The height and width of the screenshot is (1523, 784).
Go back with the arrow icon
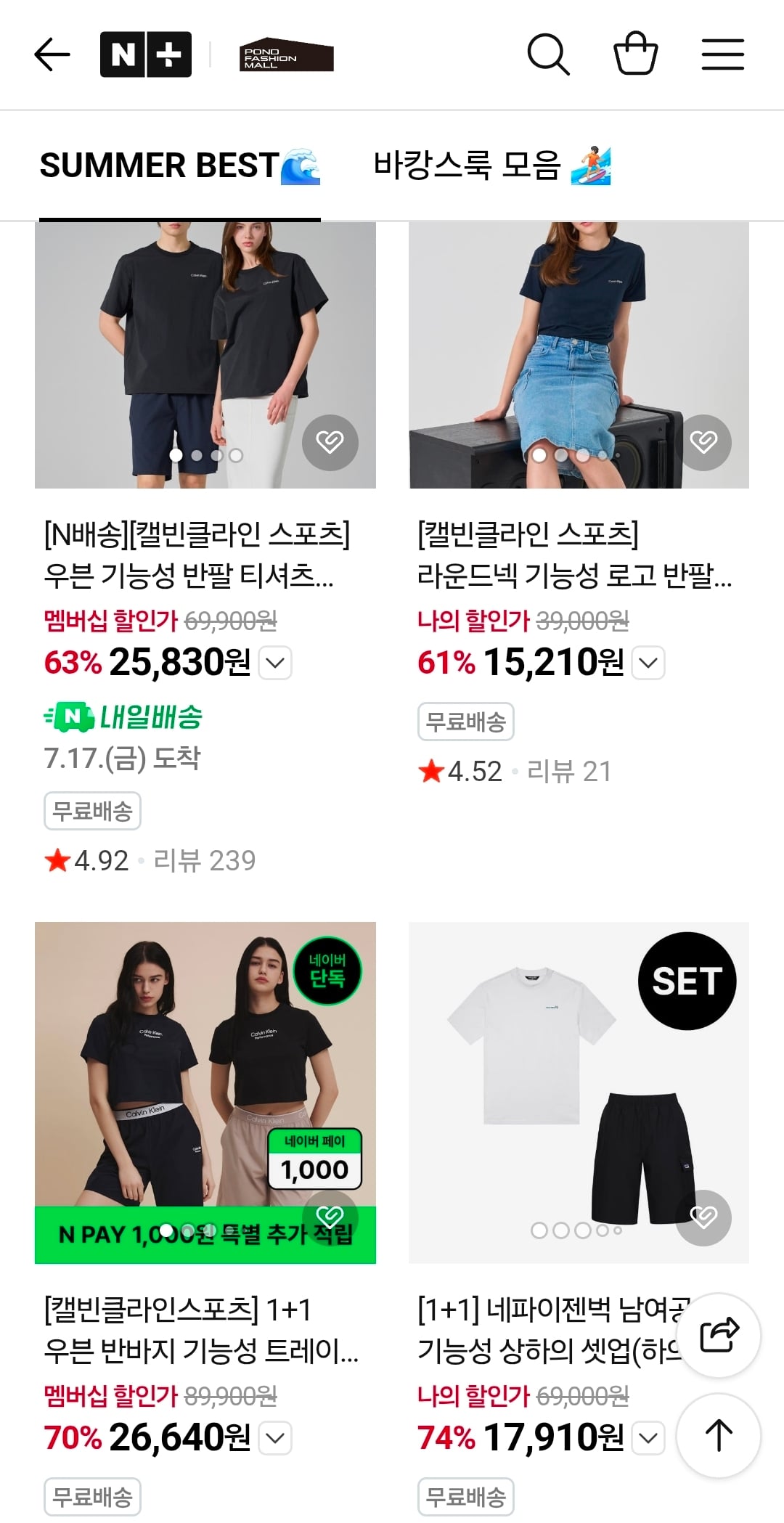(52, 54)
